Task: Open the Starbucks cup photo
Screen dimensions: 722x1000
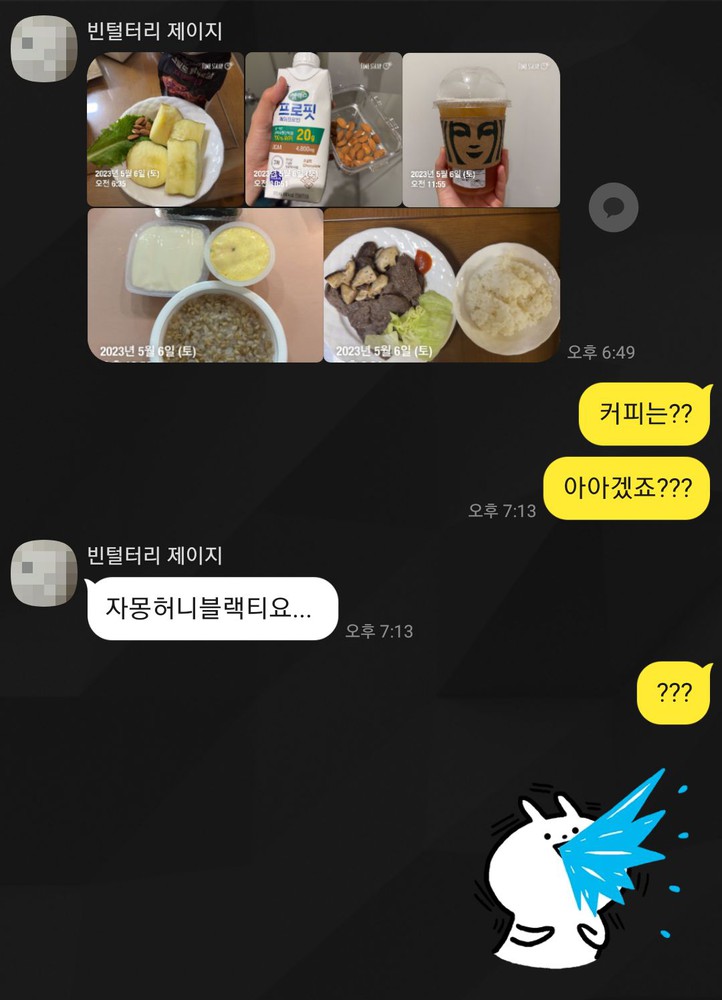Action: pyautogui.click(x=481, y=130)
